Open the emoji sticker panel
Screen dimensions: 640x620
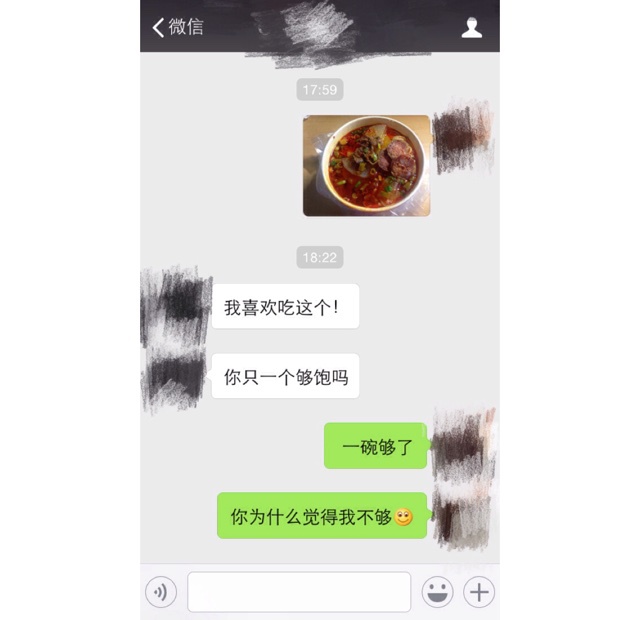click(437, 592)
